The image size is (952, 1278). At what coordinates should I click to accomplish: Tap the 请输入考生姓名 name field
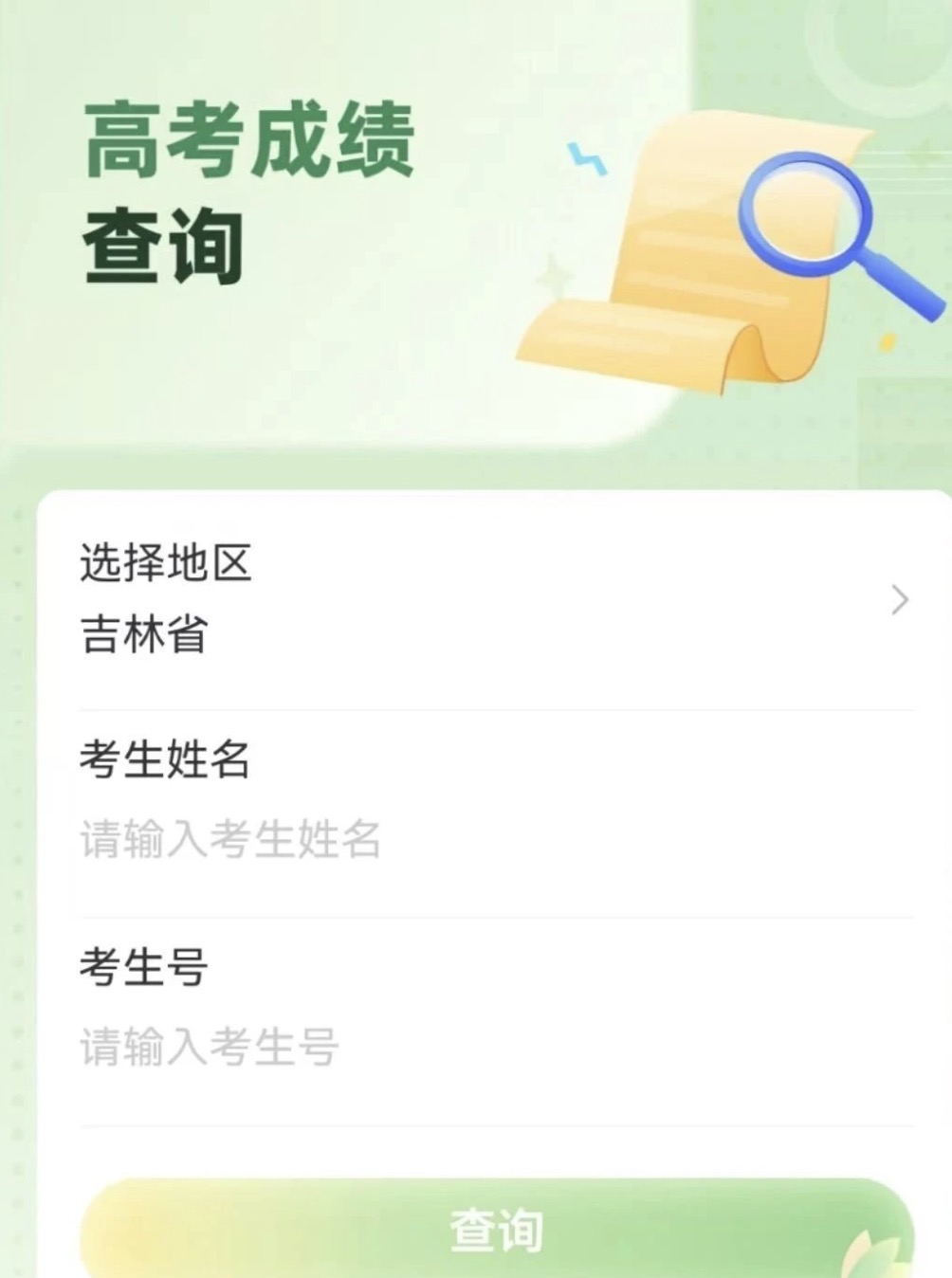(x=379, y=840)
